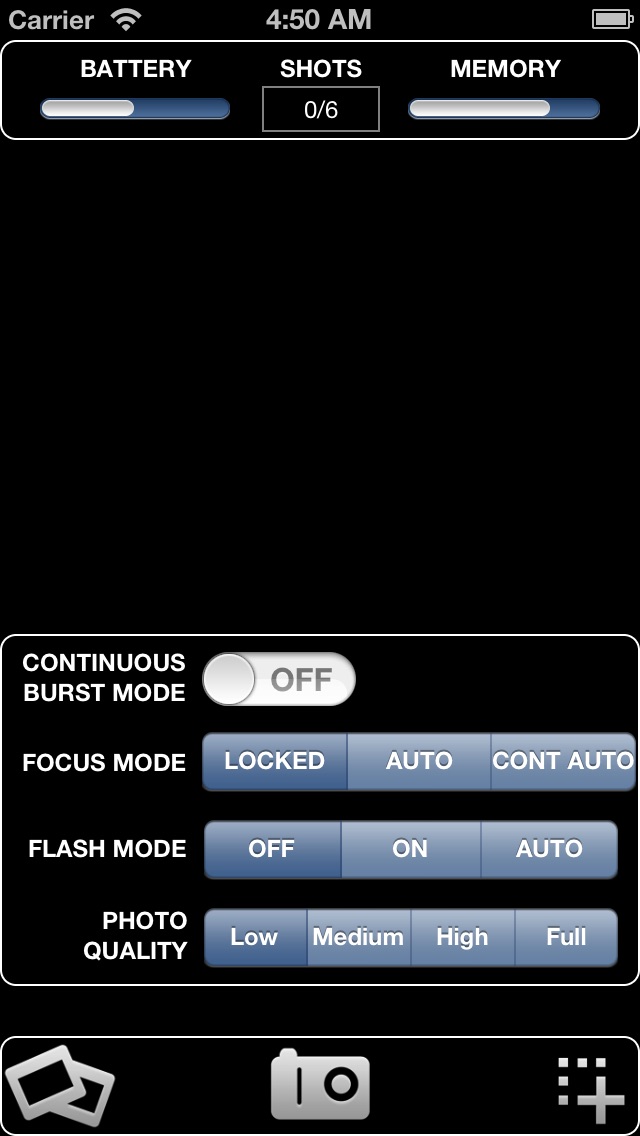Select LOCKED focus mode
The image size is (640, 1136).
[x=275, y=761]
